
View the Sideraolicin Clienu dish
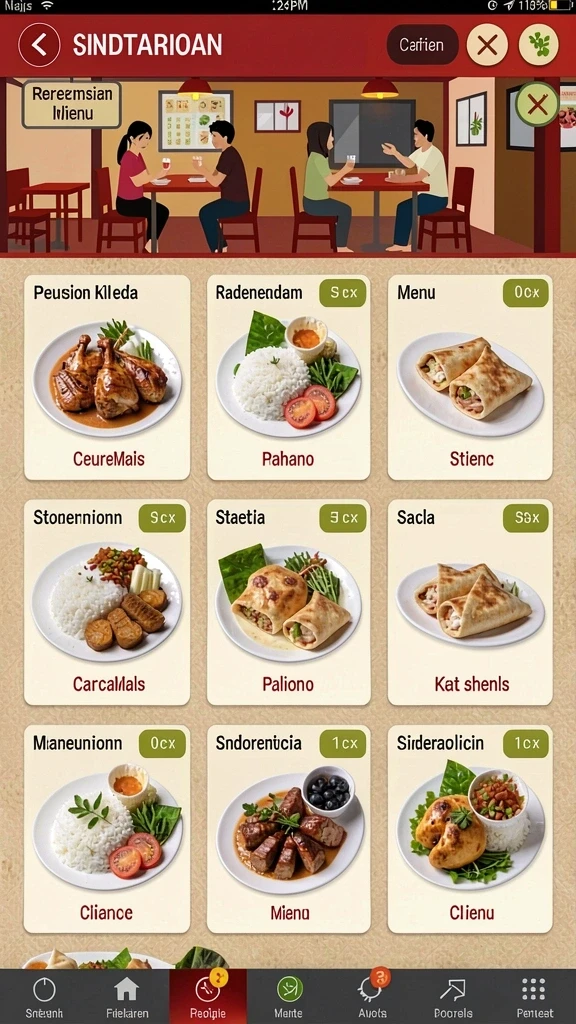coord(470,829)
